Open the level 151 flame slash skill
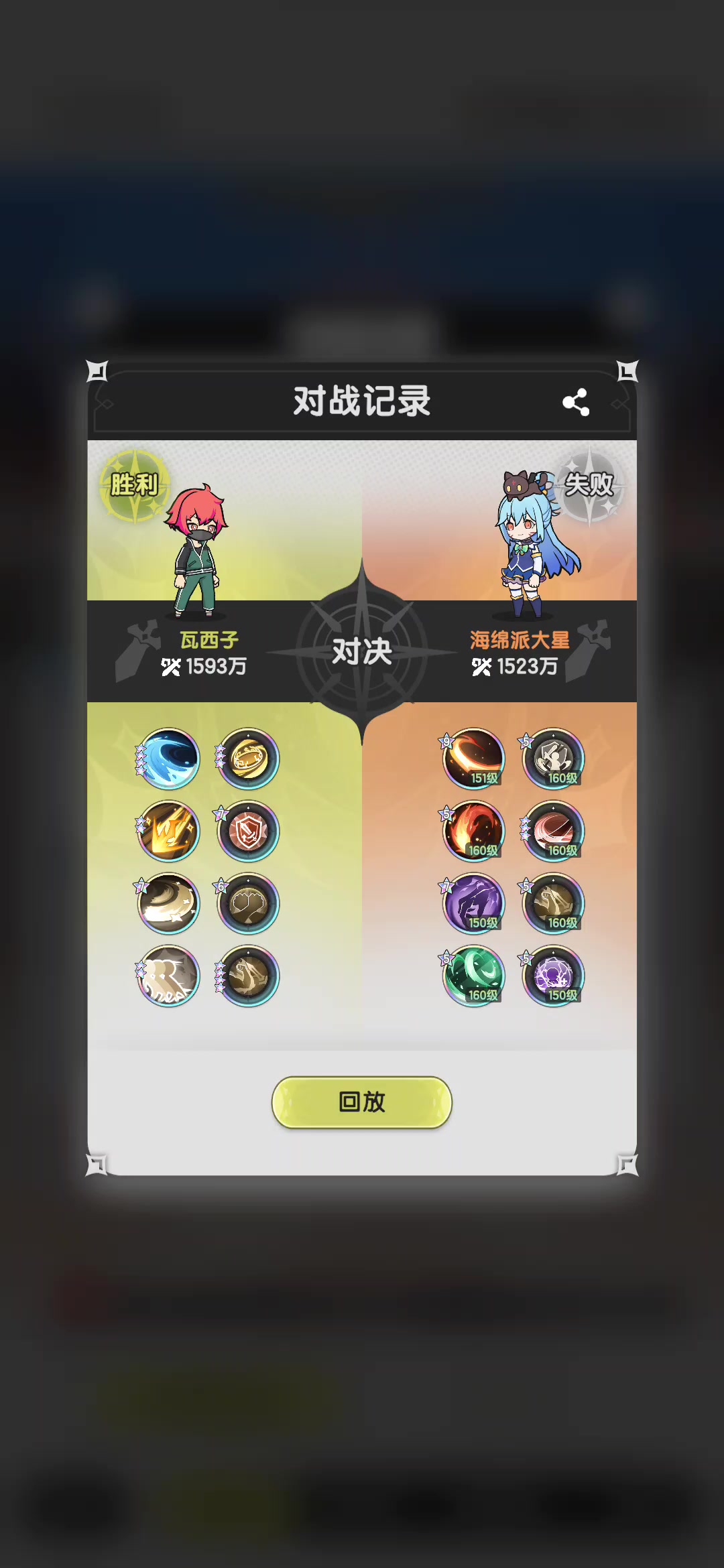This screenshot has width=724, height=1568. [x=473, y=759]
